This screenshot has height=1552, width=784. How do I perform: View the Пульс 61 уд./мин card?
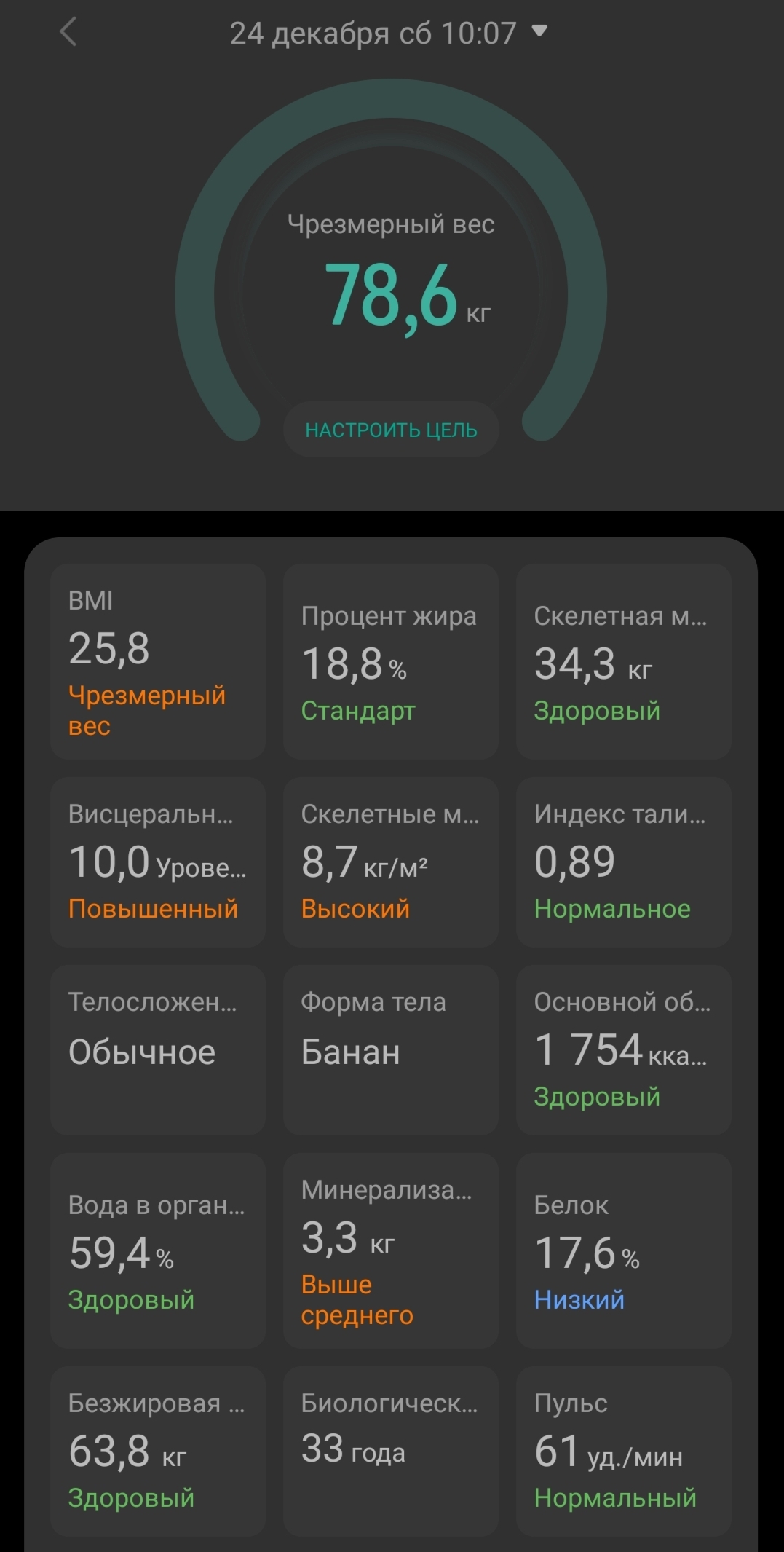(x=624, y=1451)
